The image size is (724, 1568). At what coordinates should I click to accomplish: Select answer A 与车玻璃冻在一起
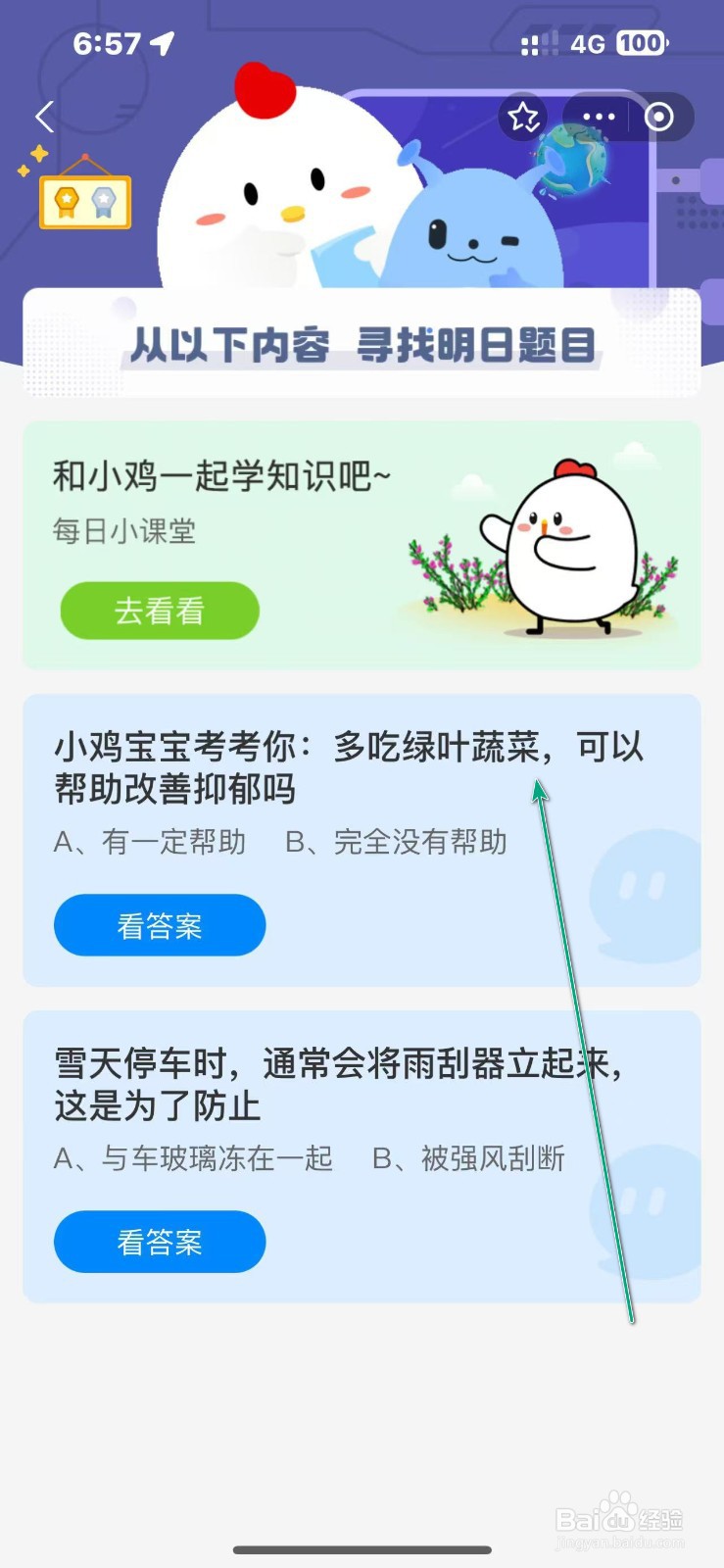(x=193, y=1159)
